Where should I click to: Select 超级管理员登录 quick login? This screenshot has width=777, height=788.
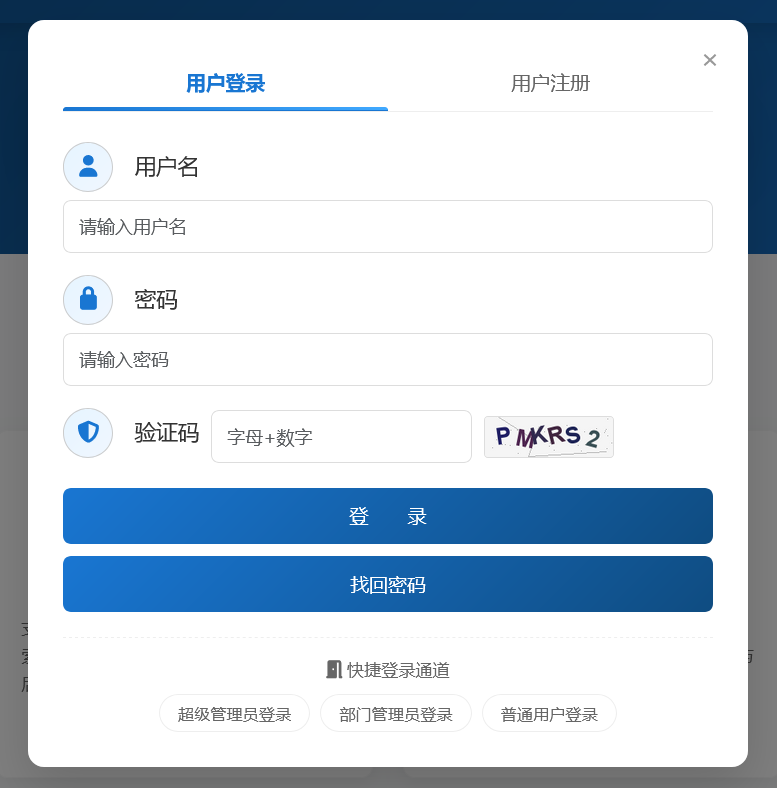coord(234,713)
